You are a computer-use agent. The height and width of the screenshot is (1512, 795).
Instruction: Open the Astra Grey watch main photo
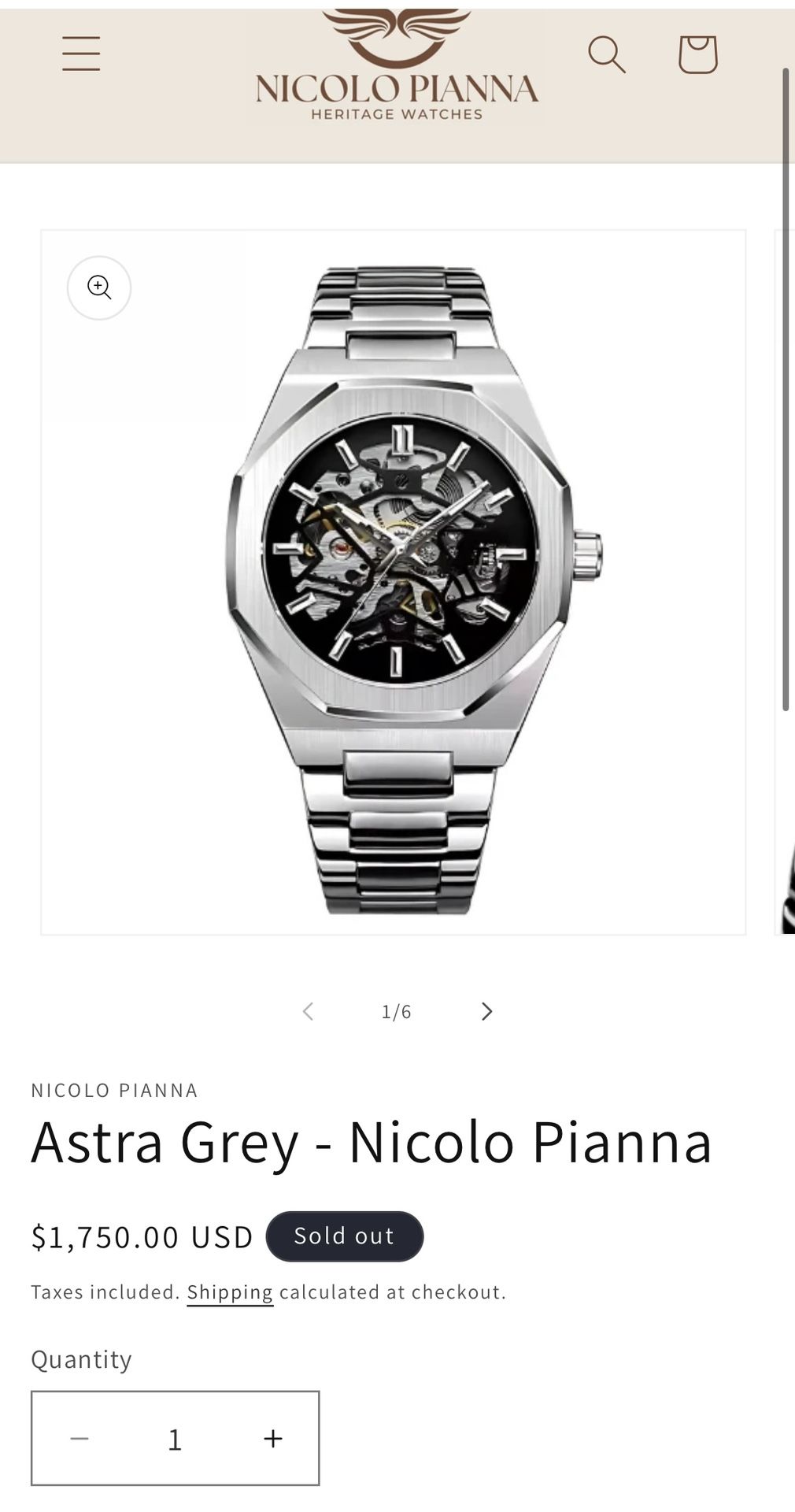(394, 582)
